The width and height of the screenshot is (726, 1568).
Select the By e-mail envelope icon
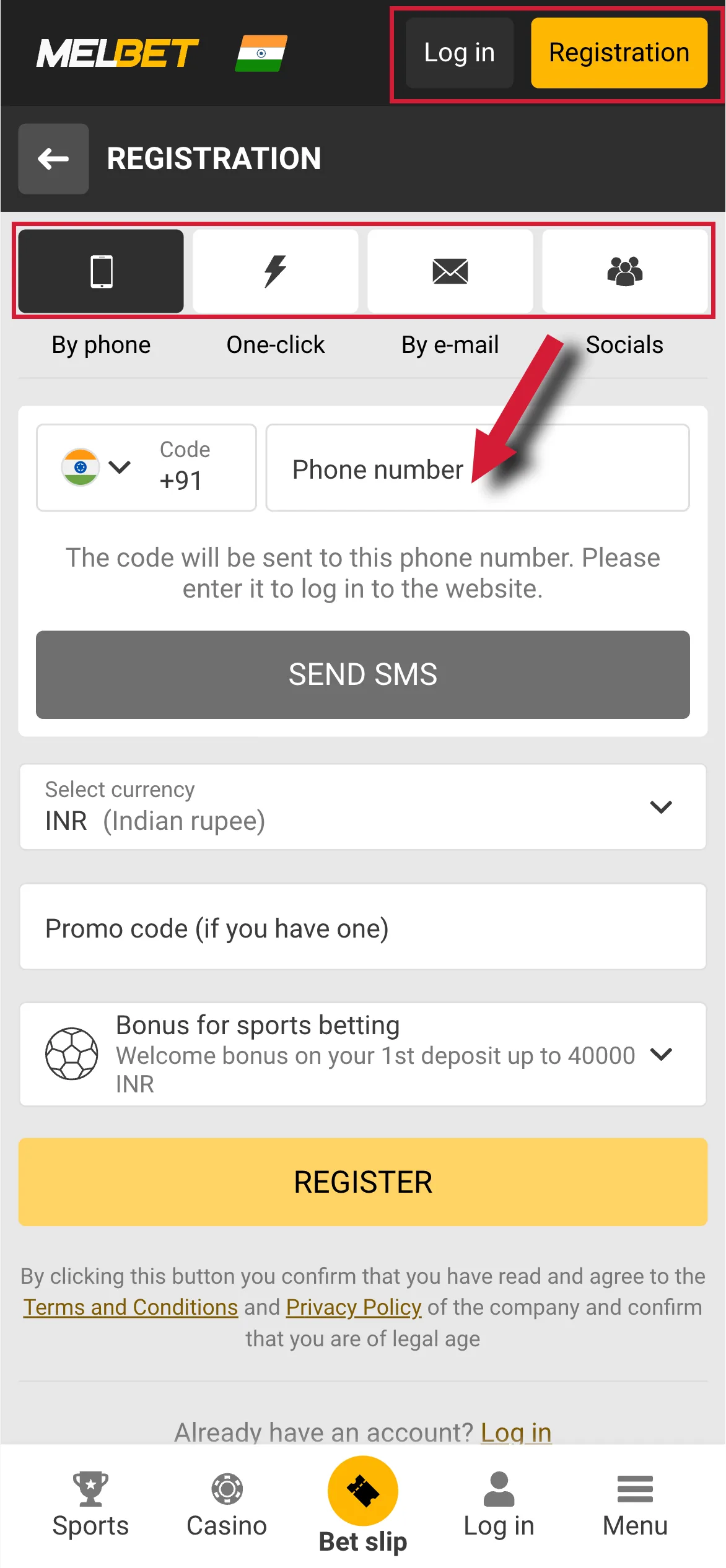450,271
